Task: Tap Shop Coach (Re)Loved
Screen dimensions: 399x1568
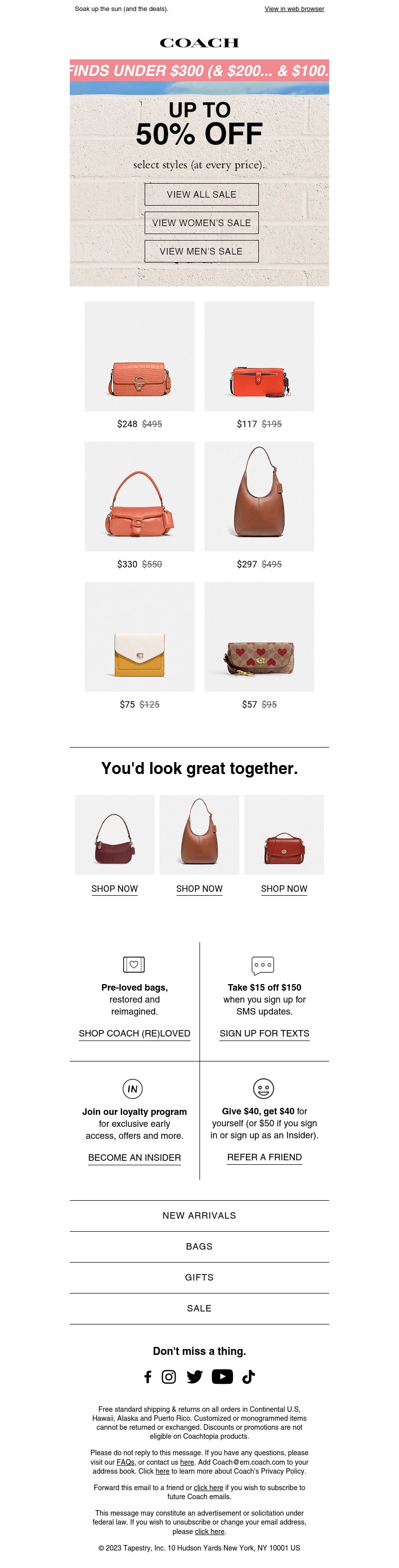Action: coord(135,1034)
